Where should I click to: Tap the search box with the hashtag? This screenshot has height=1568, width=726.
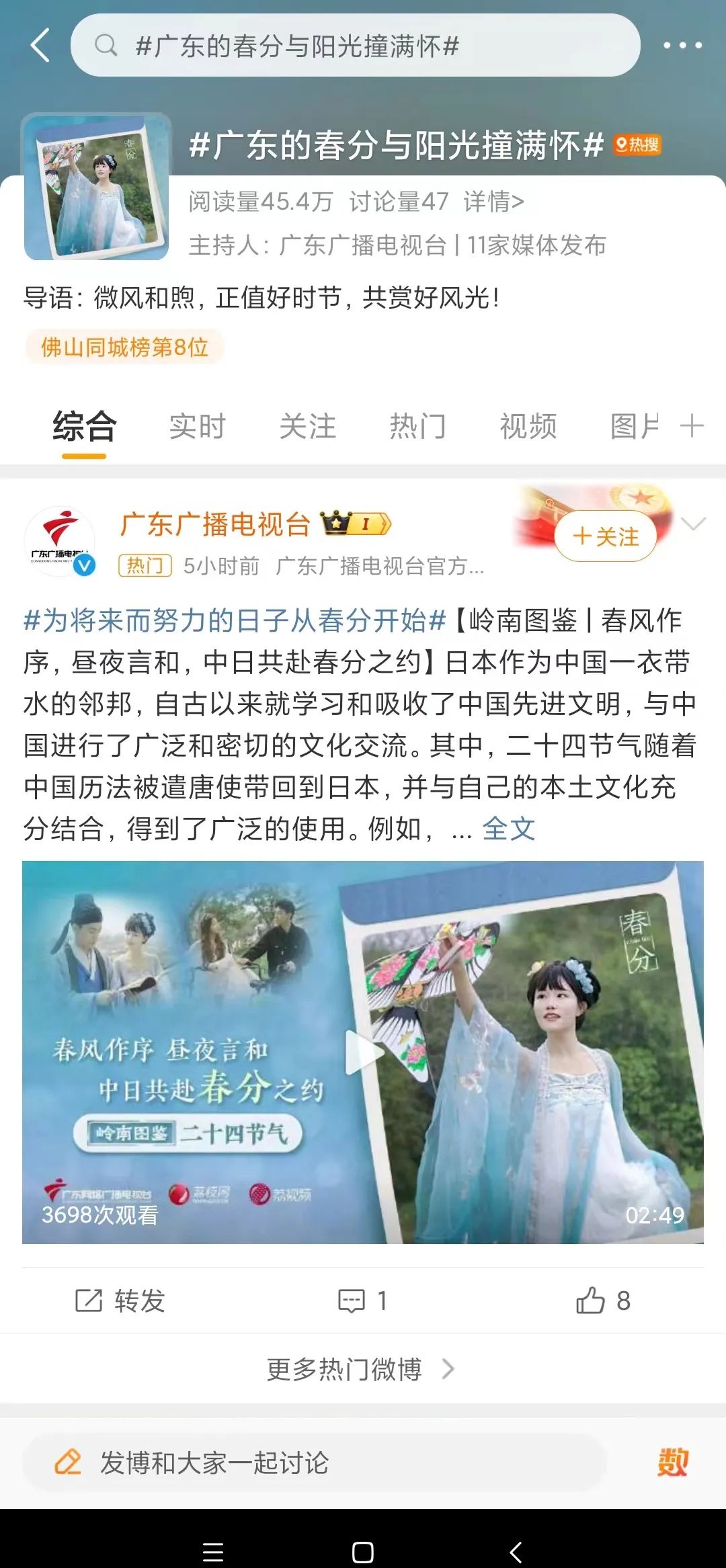(355, 46)
